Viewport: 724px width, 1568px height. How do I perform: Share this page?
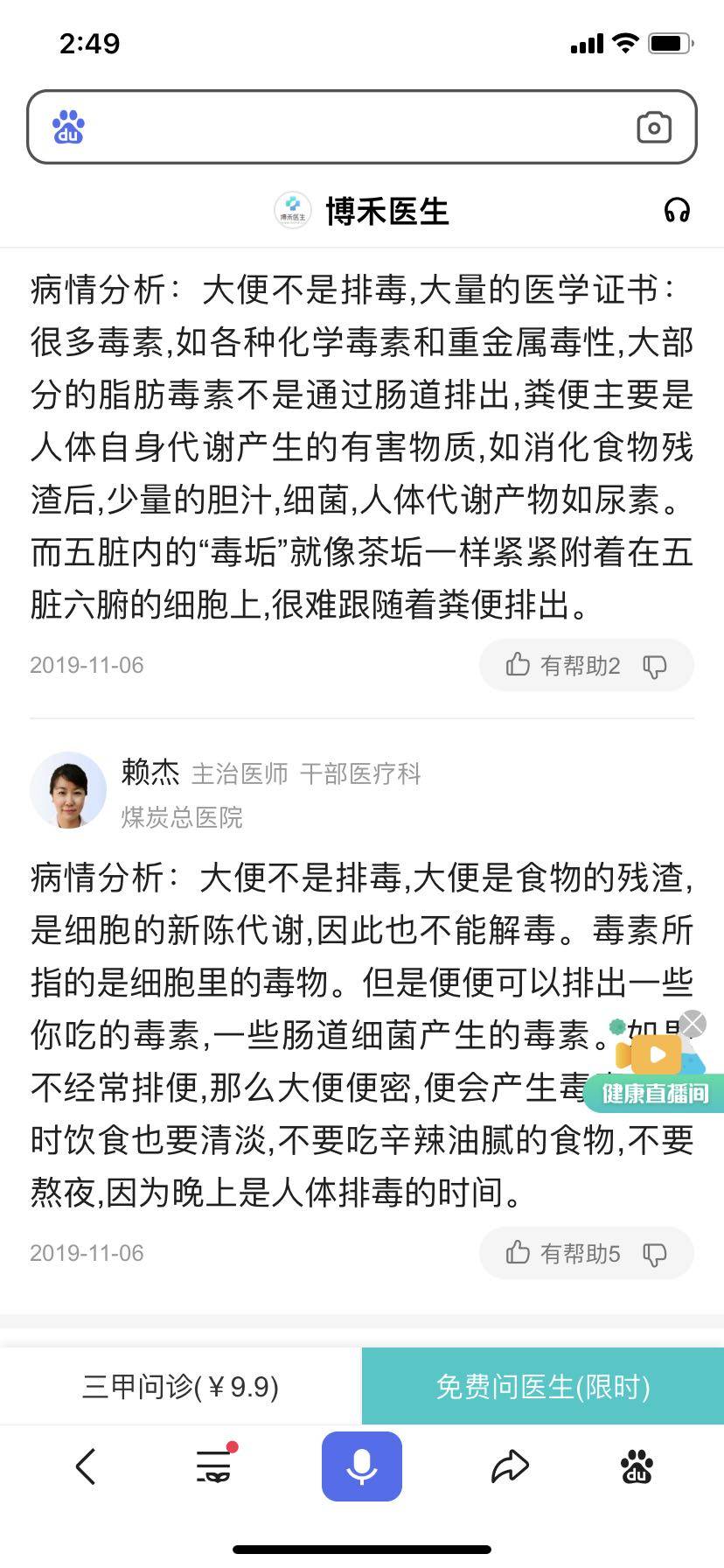tap(510, 1466)
